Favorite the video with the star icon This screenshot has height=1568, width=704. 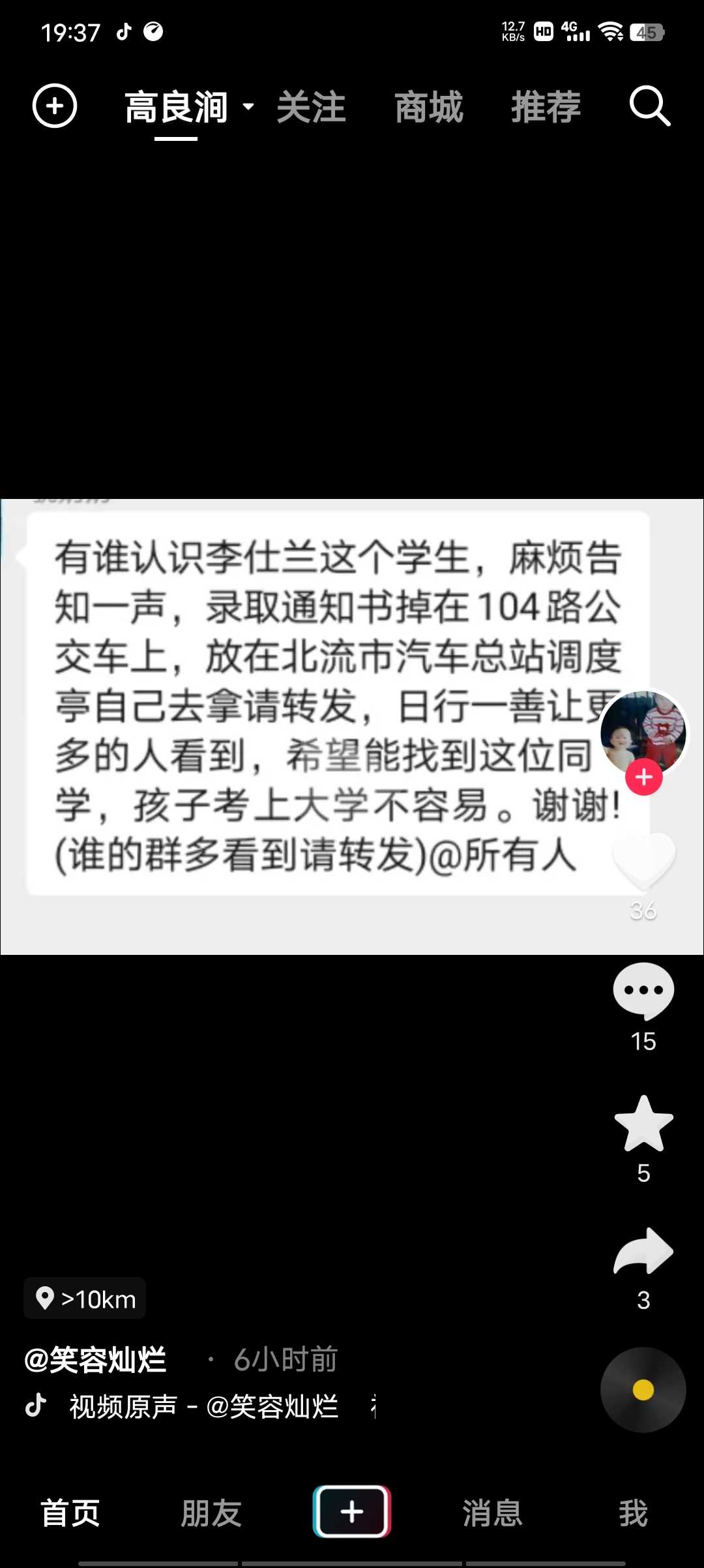(x=643, y=1124)
